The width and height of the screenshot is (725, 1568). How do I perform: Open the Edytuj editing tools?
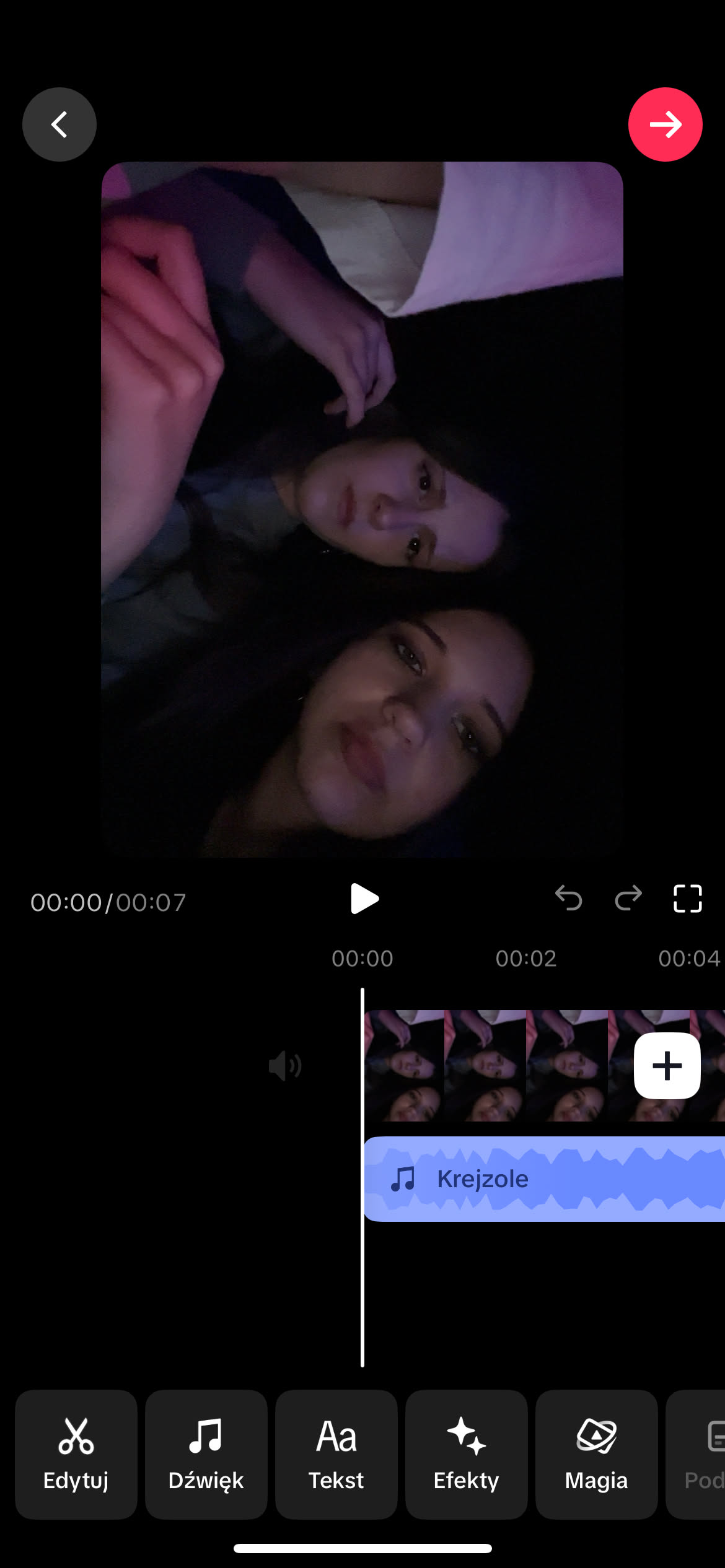click(76, 1454)
